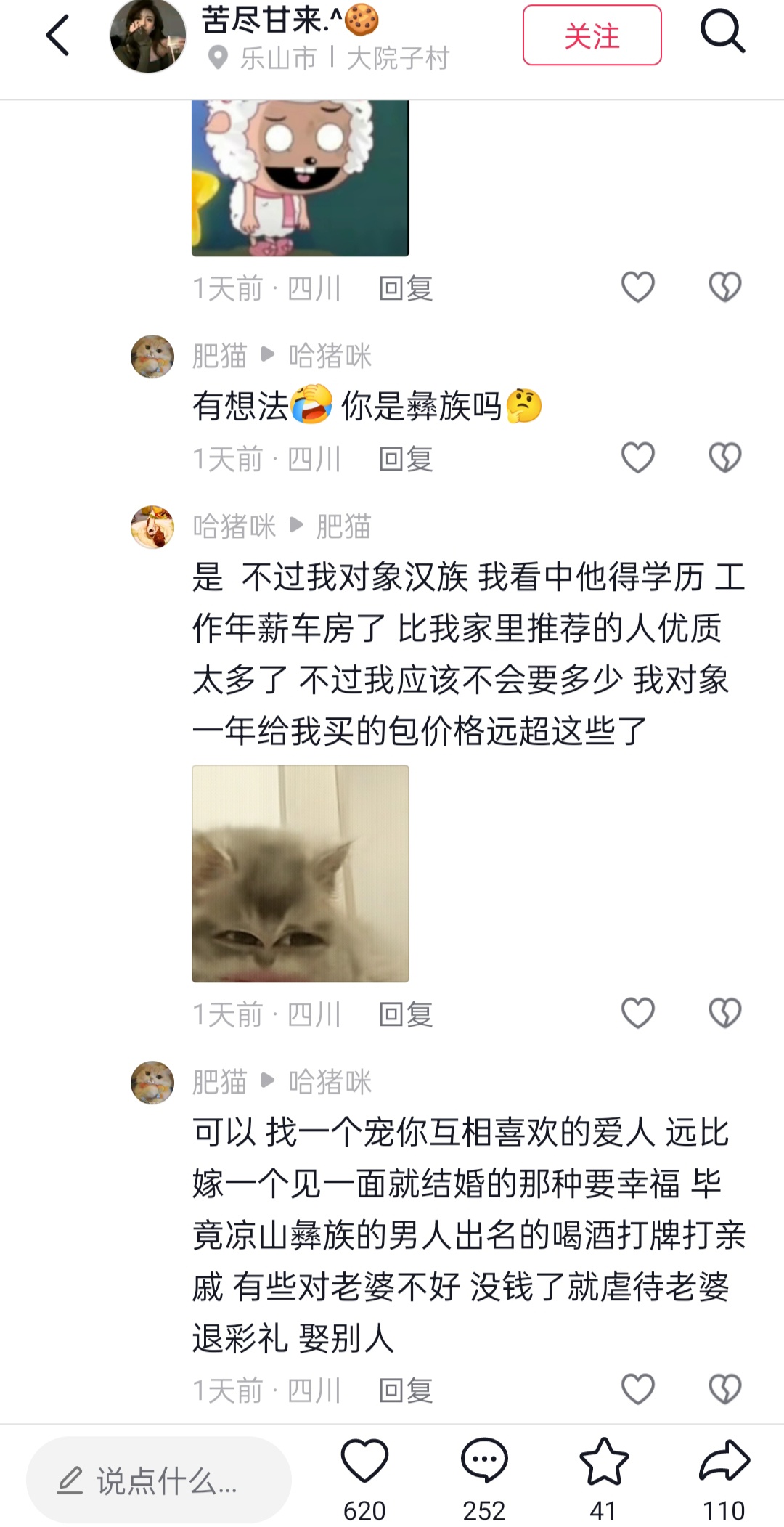The height and width of the screenshot is (1527, 784).
Task: Like the post with 620 likes
Action: [364, 1462]
